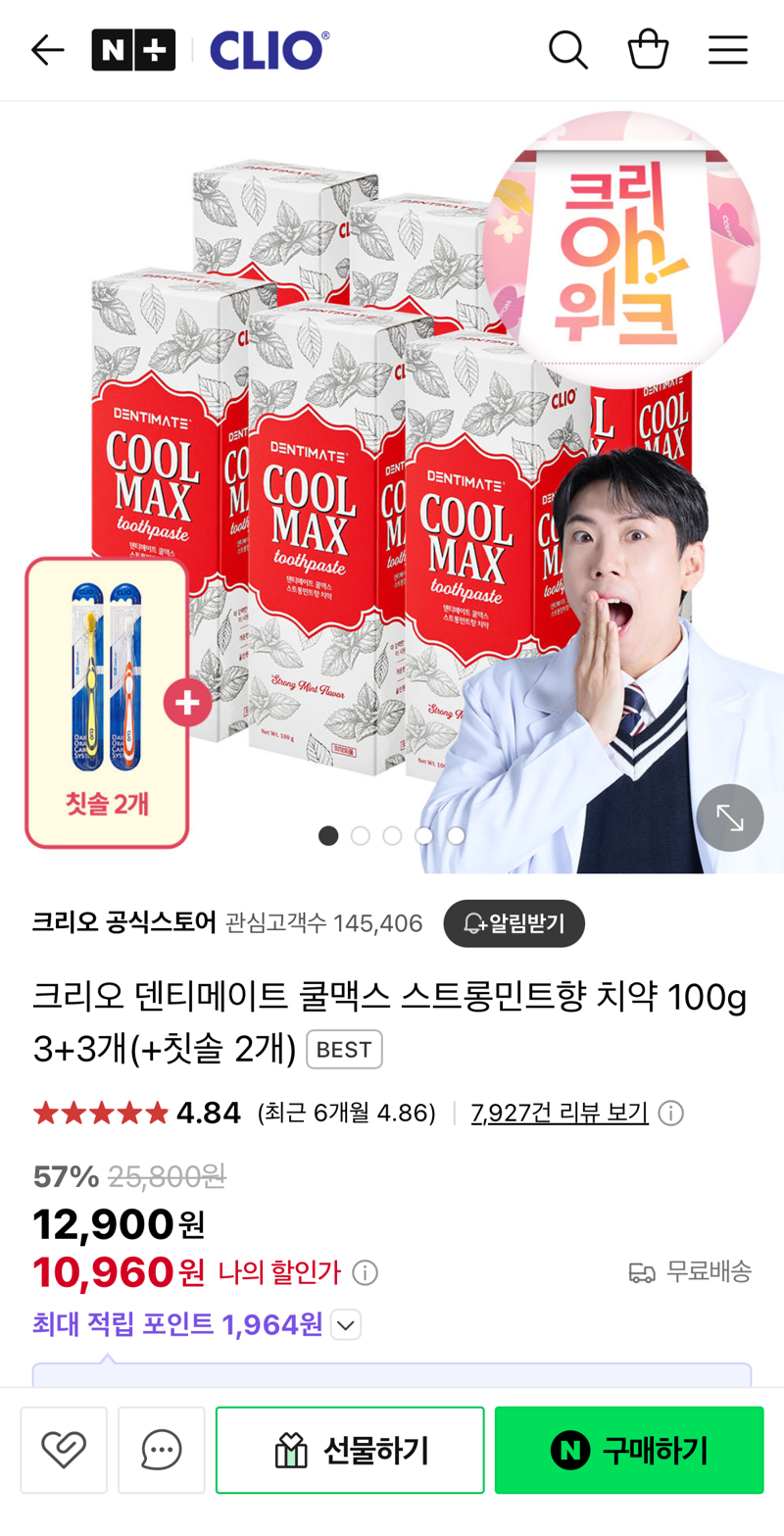Open the chat inquiry bubble
784x1536 pixels.
click(162, 1450)
